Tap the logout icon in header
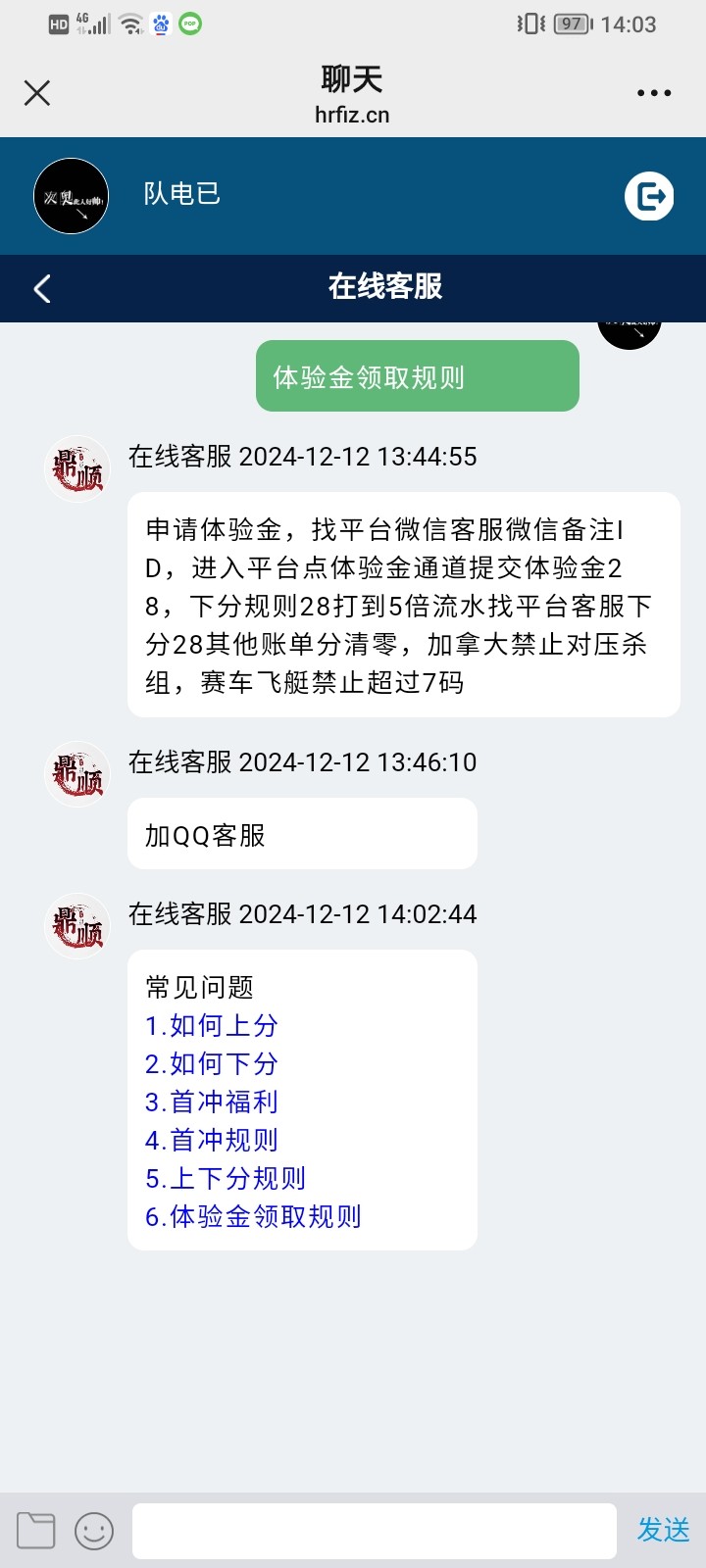The width and height of the screenshot is (706, 1568). pyautogui.click(x=649, y=196)
